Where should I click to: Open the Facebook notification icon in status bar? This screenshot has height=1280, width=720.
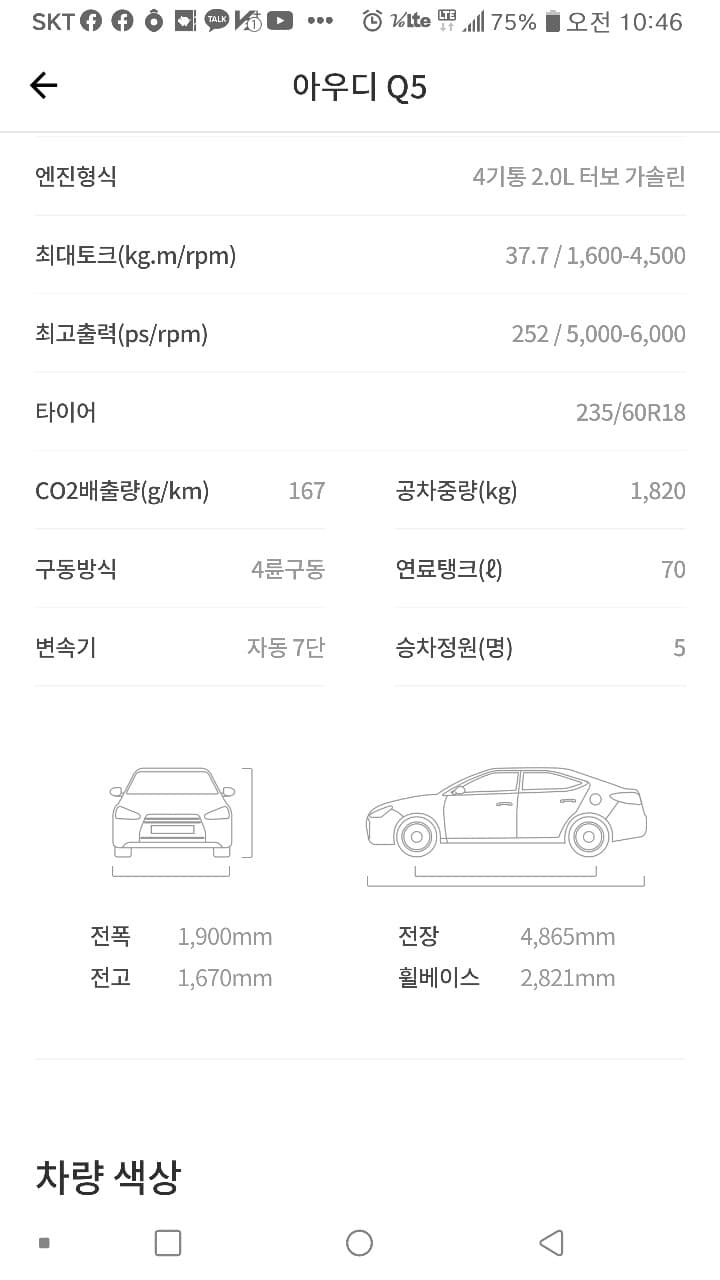tap(89, 19)
